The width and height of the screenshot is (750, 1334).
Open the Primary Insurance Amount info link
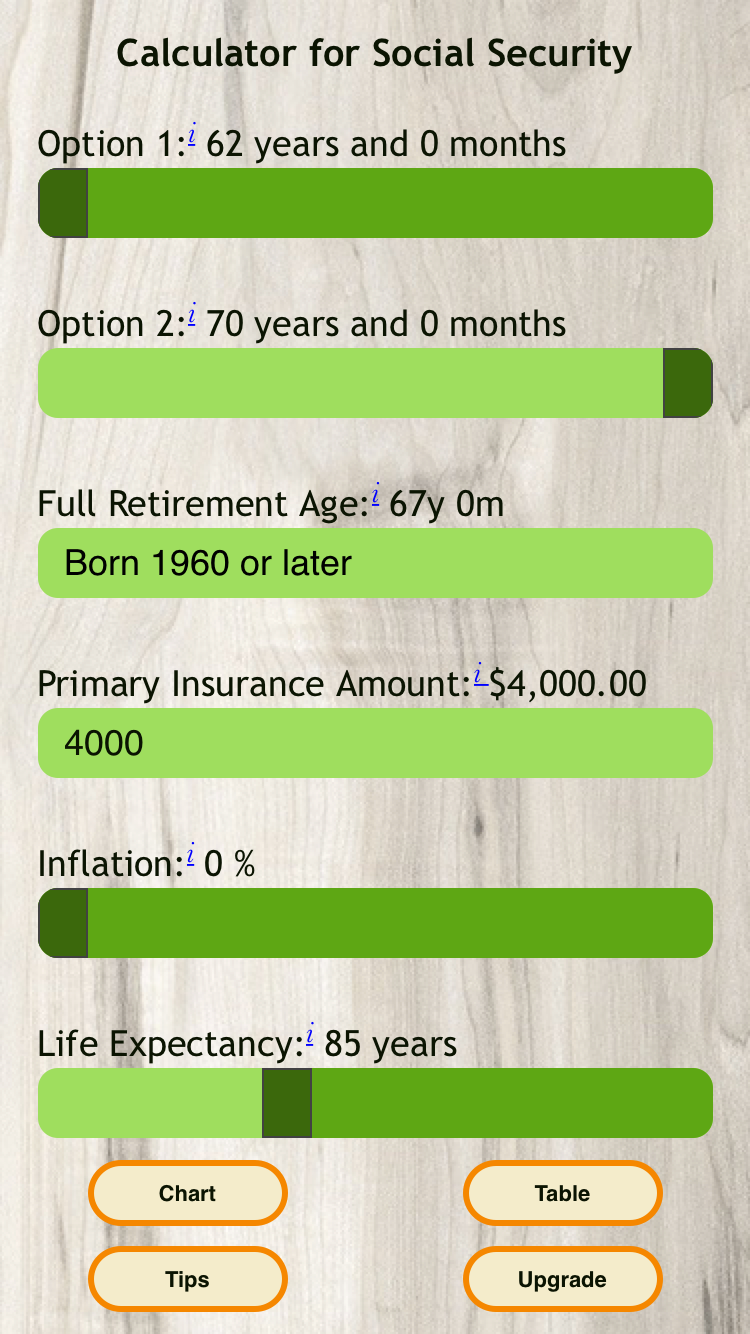(x=480, y=679)
